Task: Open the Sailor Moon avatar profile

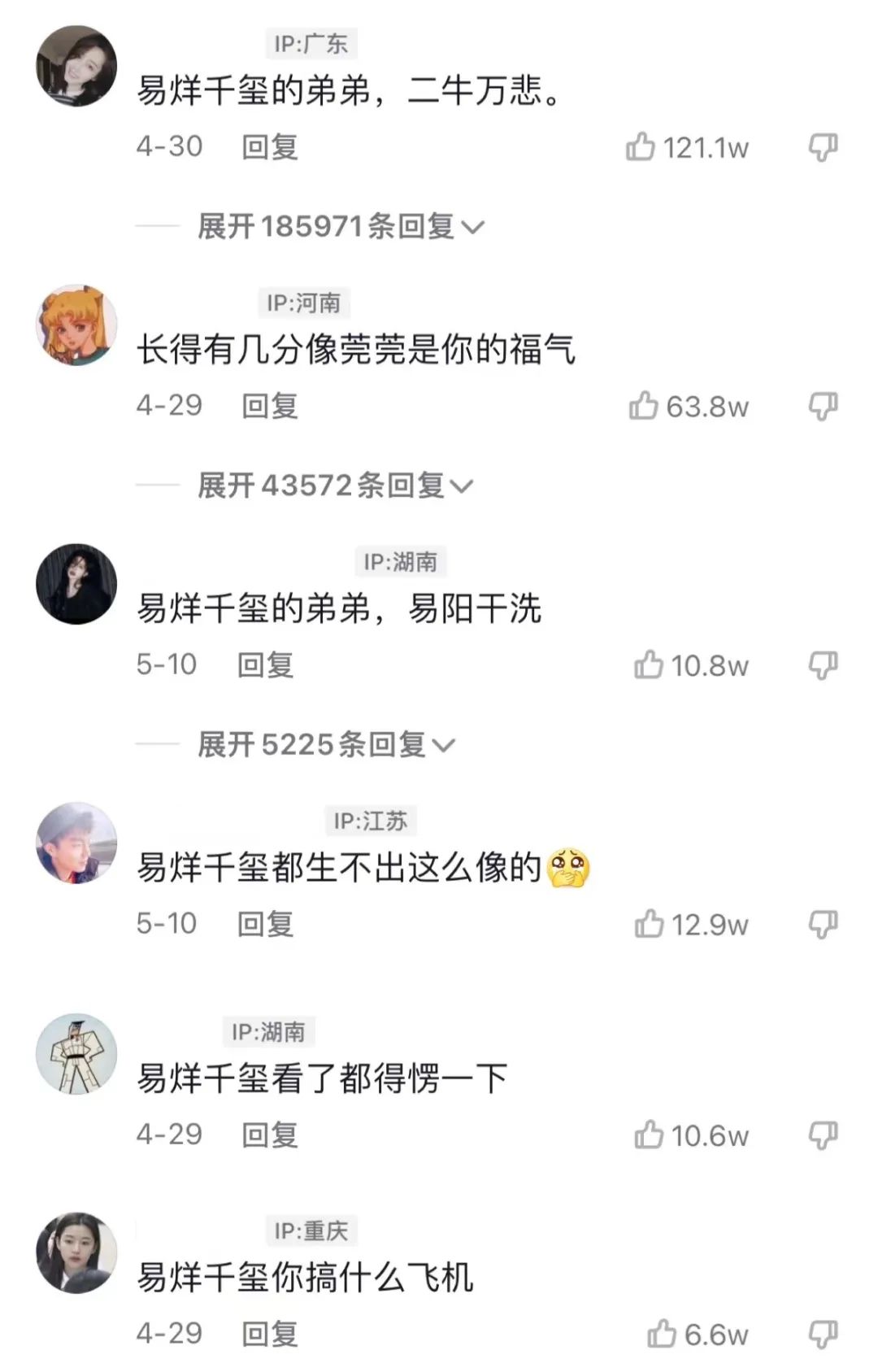Action: [76, 324]
